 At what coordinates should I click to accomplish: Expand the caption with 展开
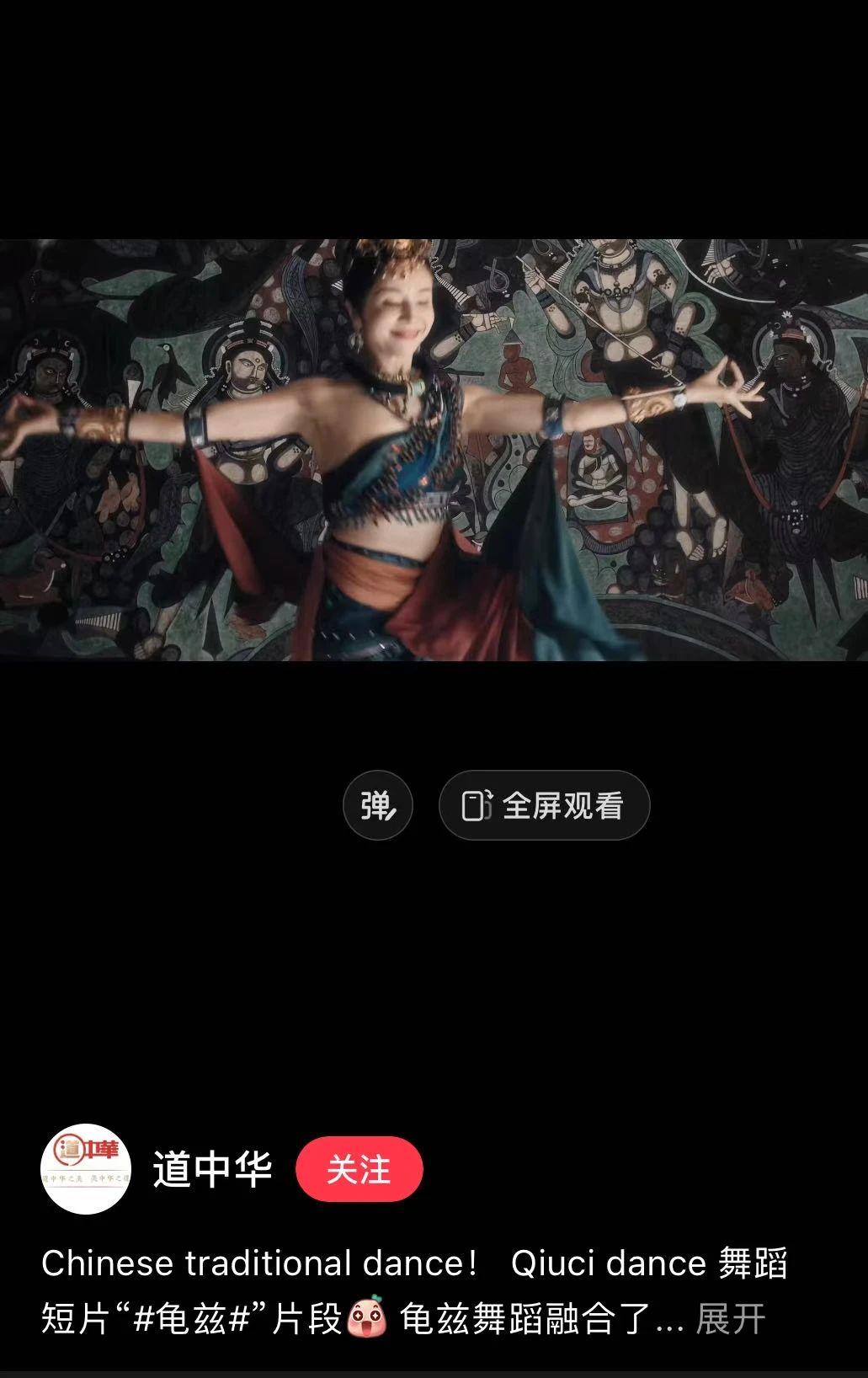pos(730,1319)
